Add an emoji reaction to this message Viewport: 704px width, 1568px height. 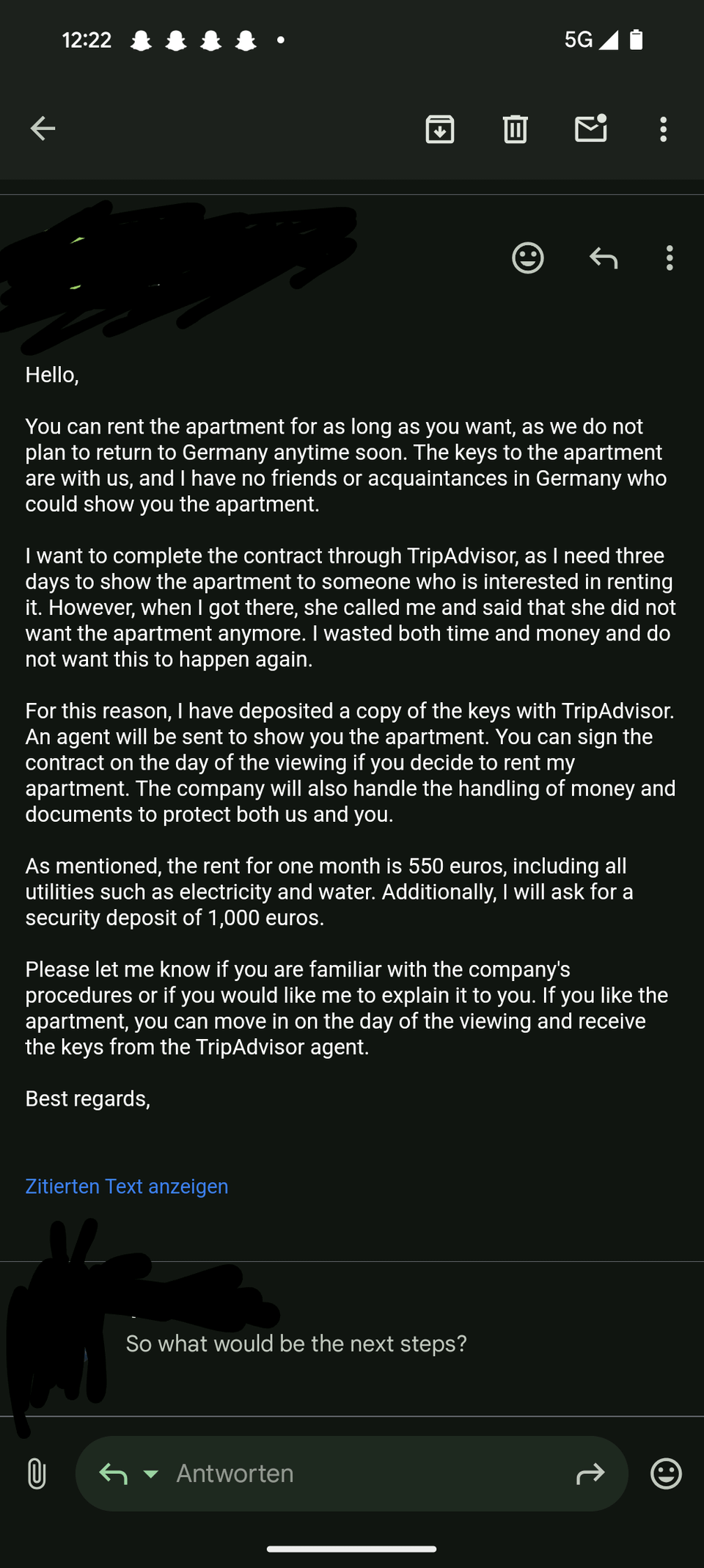528,258
